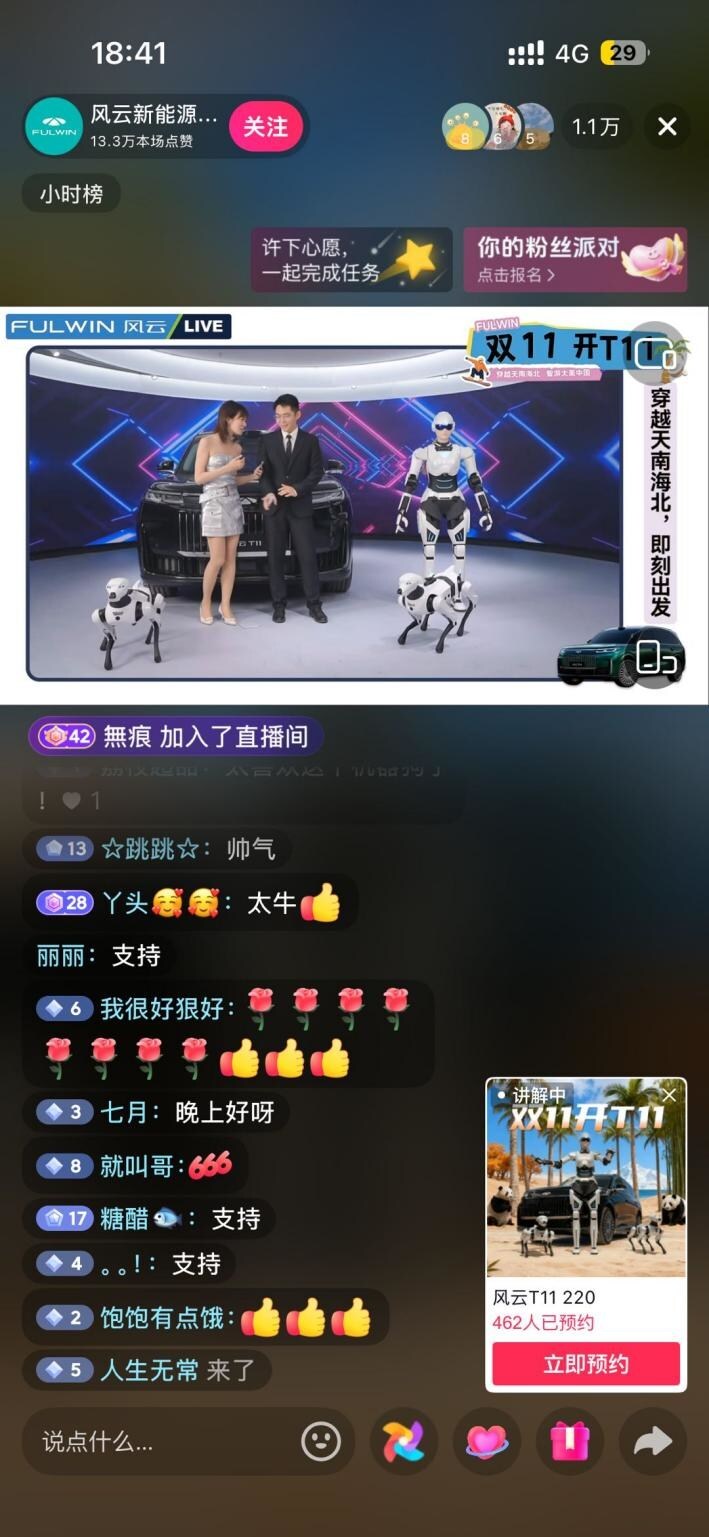
Task: Open the colorful pinwheel interaction icon
Action: click(x=404, y=1441)
